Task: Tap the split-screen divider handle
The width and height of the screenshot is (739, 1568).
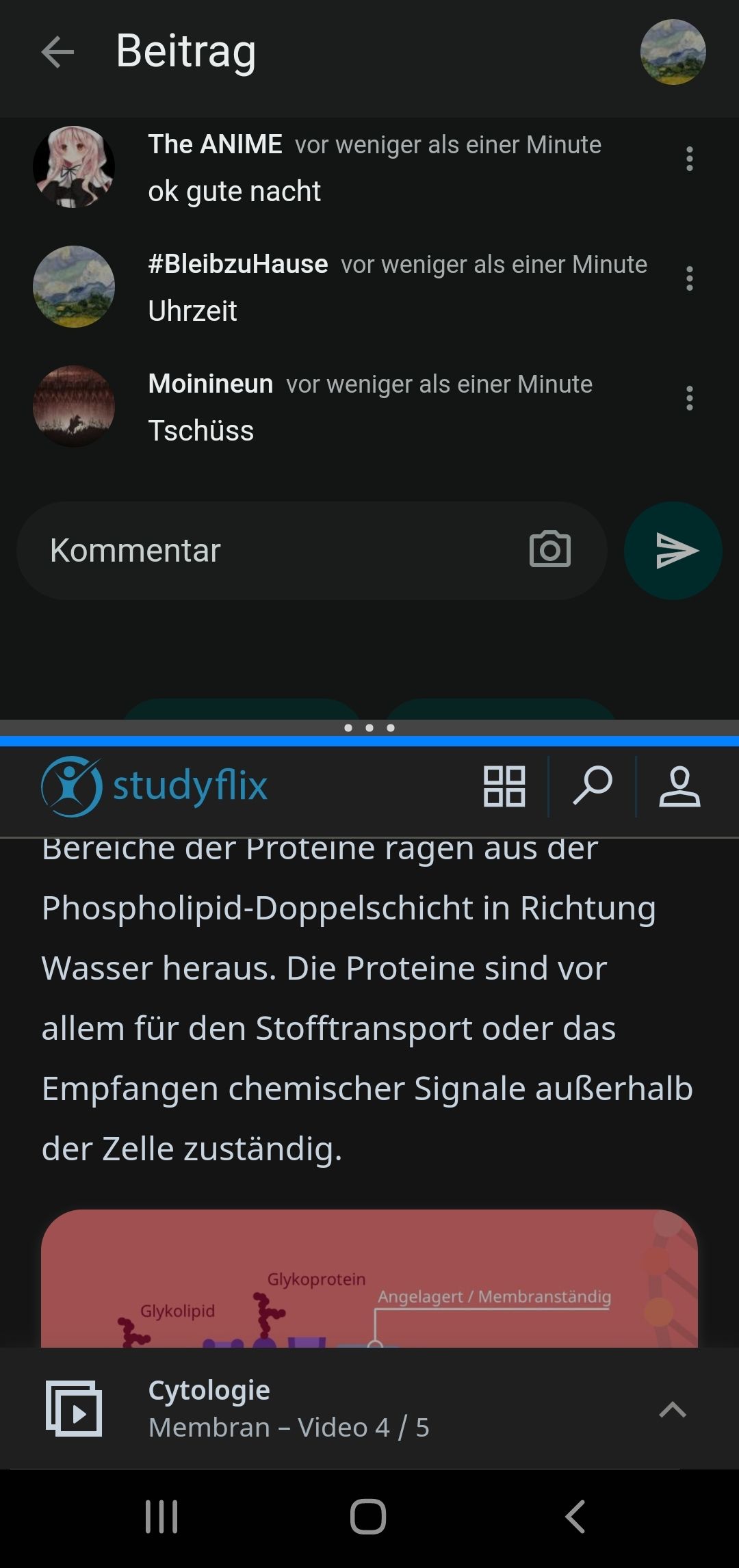Action: [x=369, y=728]
